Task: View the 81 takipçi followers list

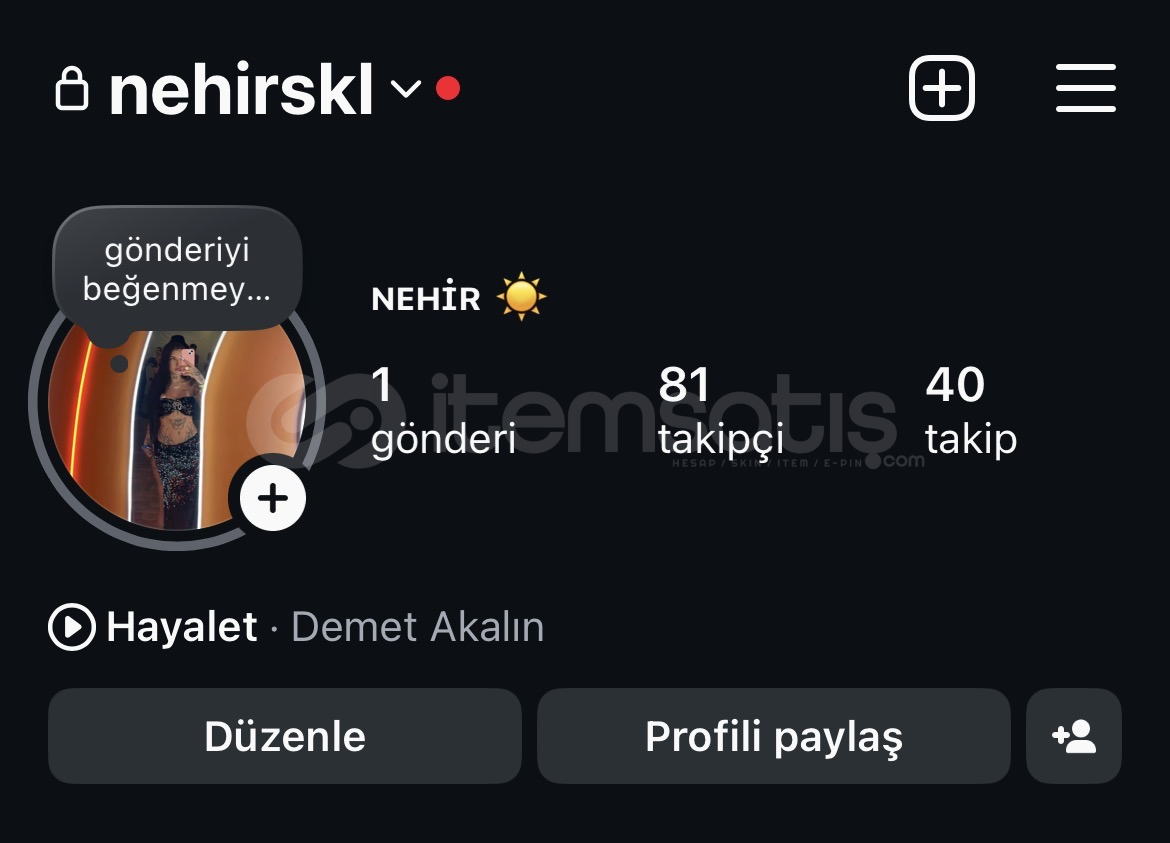Action: (x=720, y=411)
